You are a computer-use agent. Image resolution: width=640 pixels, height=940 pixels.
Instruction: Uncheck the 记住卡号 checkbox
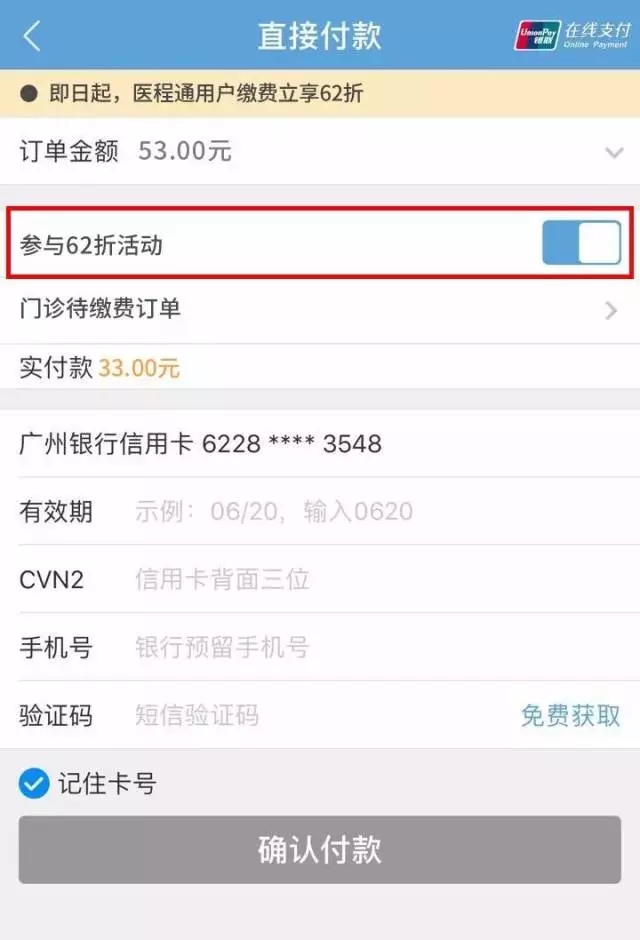pyautogui.click(x=34, y=784)
